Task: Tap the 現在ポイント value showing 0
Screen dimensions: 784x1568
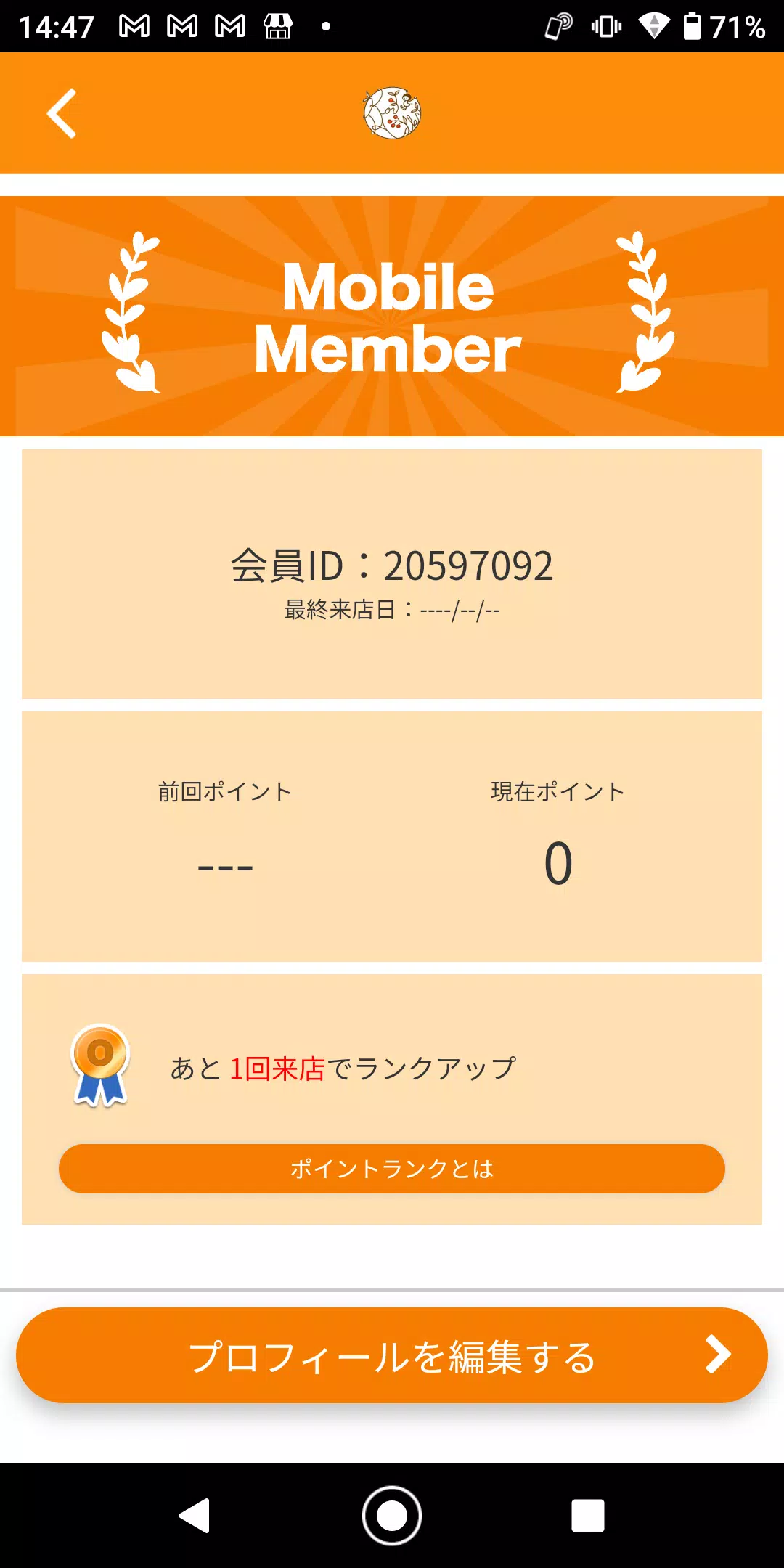Action: 559,864
